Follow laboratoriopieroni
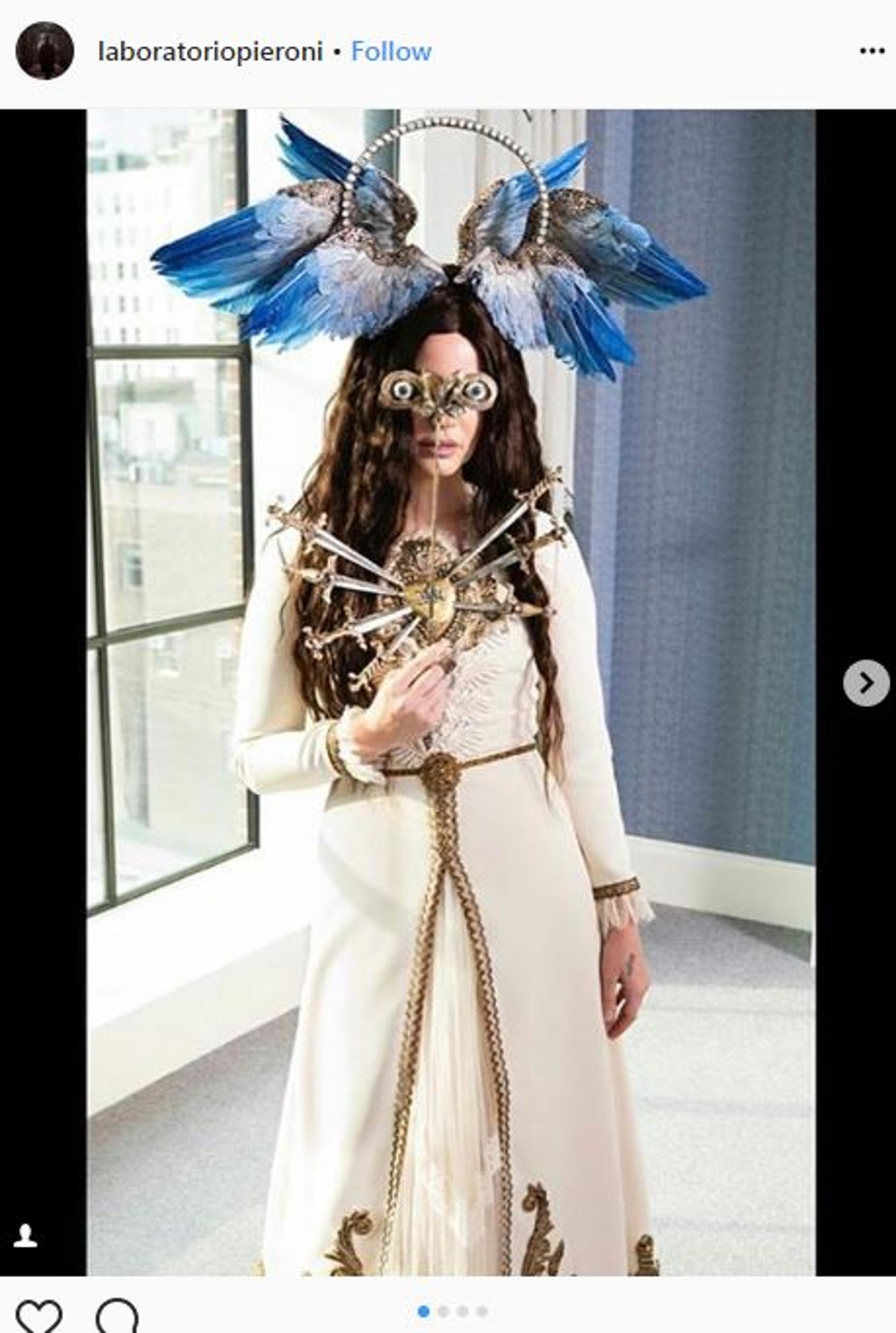Image resolution: width=896 pixels, height=1333 pixels. coord(391,51)
